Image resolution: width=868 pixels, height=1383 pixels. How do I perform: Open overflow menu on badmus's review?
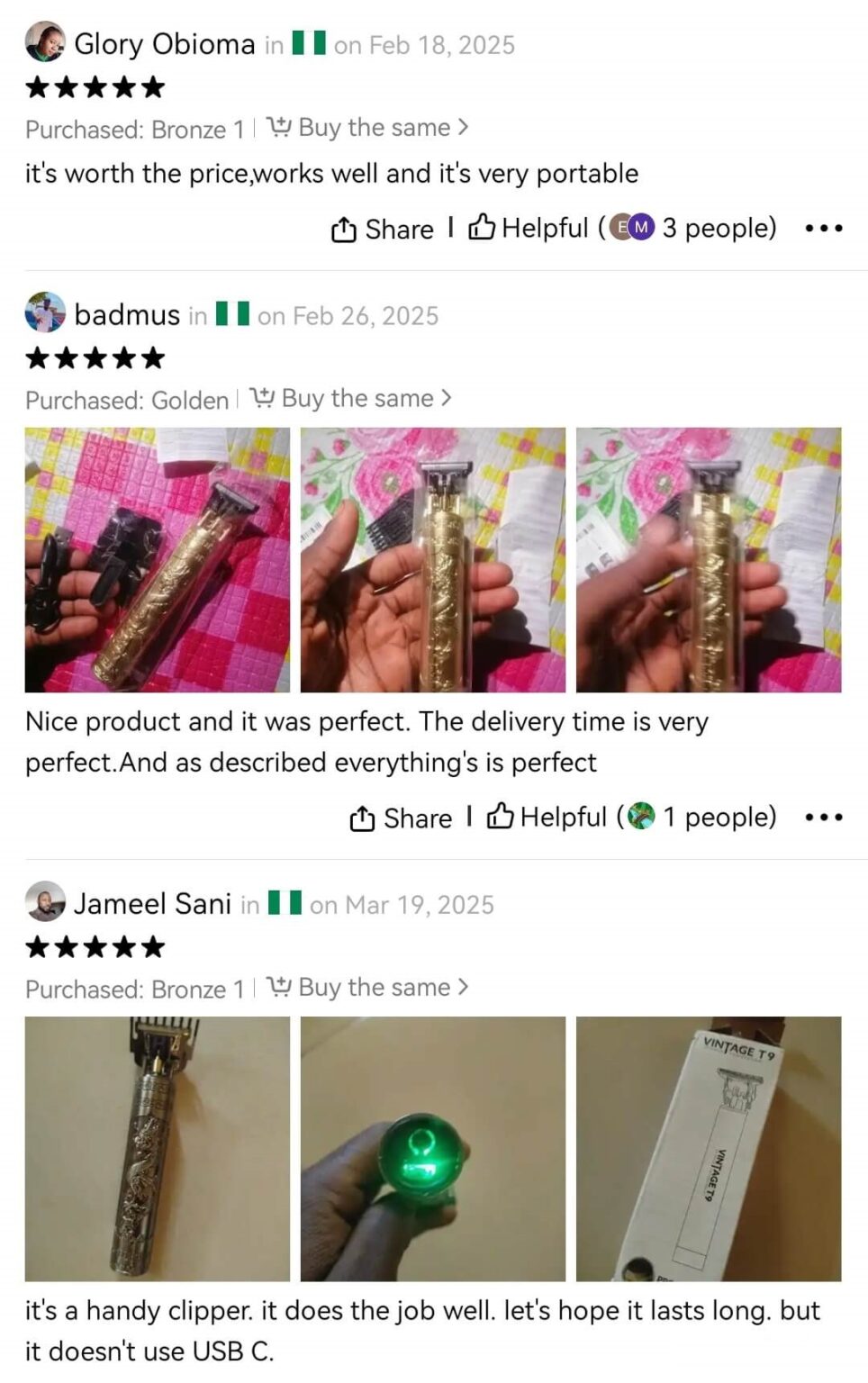(x=823, y=818)
